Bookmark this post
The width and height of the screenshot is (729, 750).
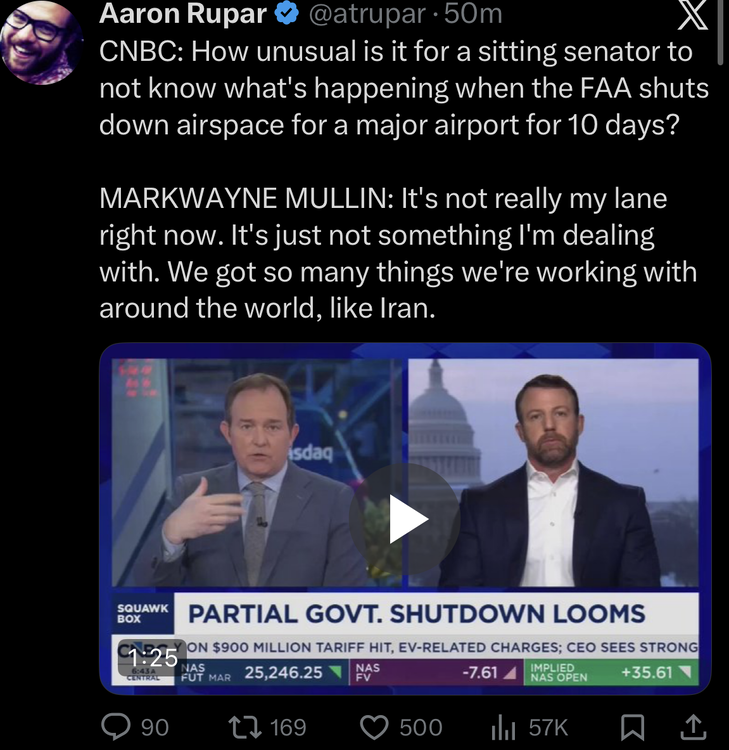coord(632,727)
